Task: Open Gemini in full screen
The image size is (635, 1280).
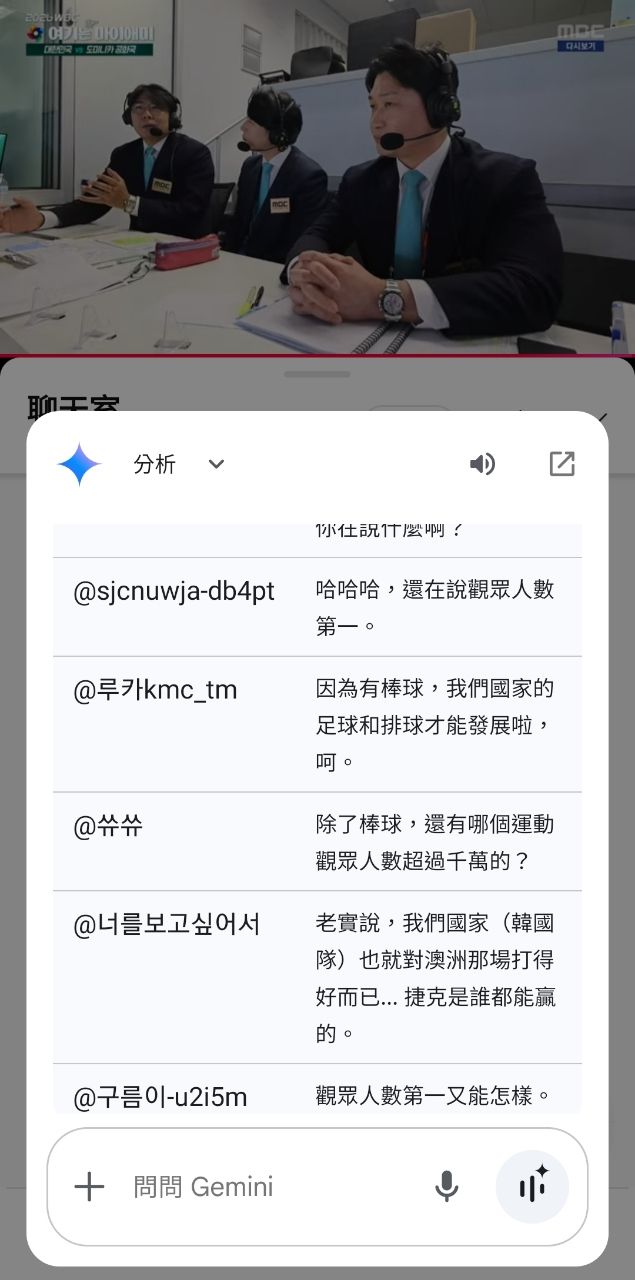Action: click(562, 464)
